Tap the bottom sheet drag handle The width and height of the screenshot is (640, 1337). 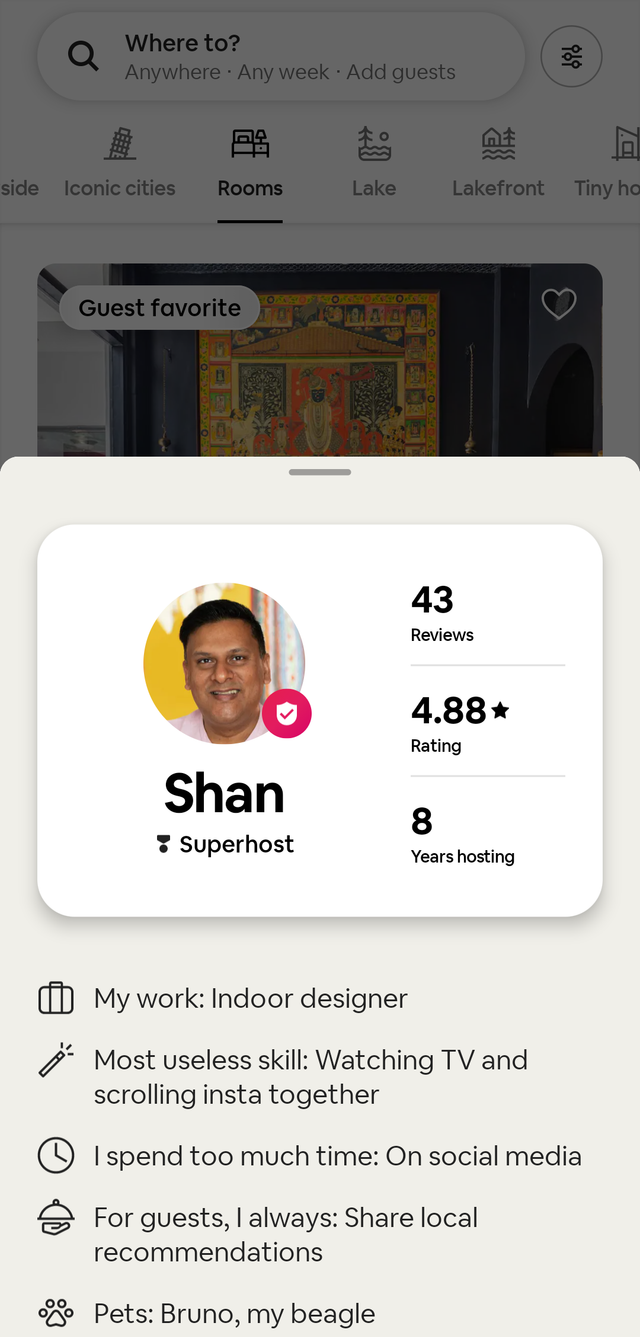(x=320, y=472)
